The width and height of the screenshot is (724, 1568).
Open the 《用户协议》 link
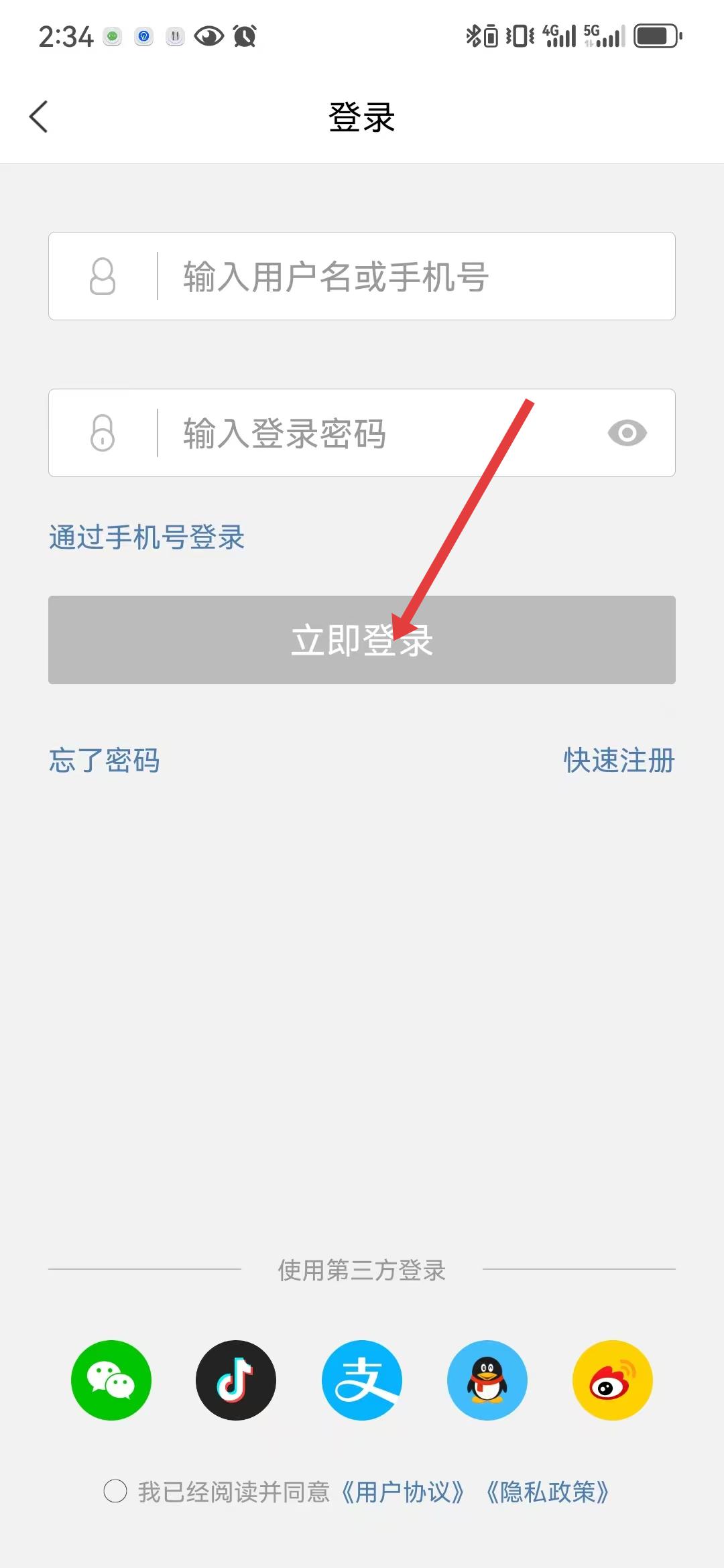(x=403, y=1492)
